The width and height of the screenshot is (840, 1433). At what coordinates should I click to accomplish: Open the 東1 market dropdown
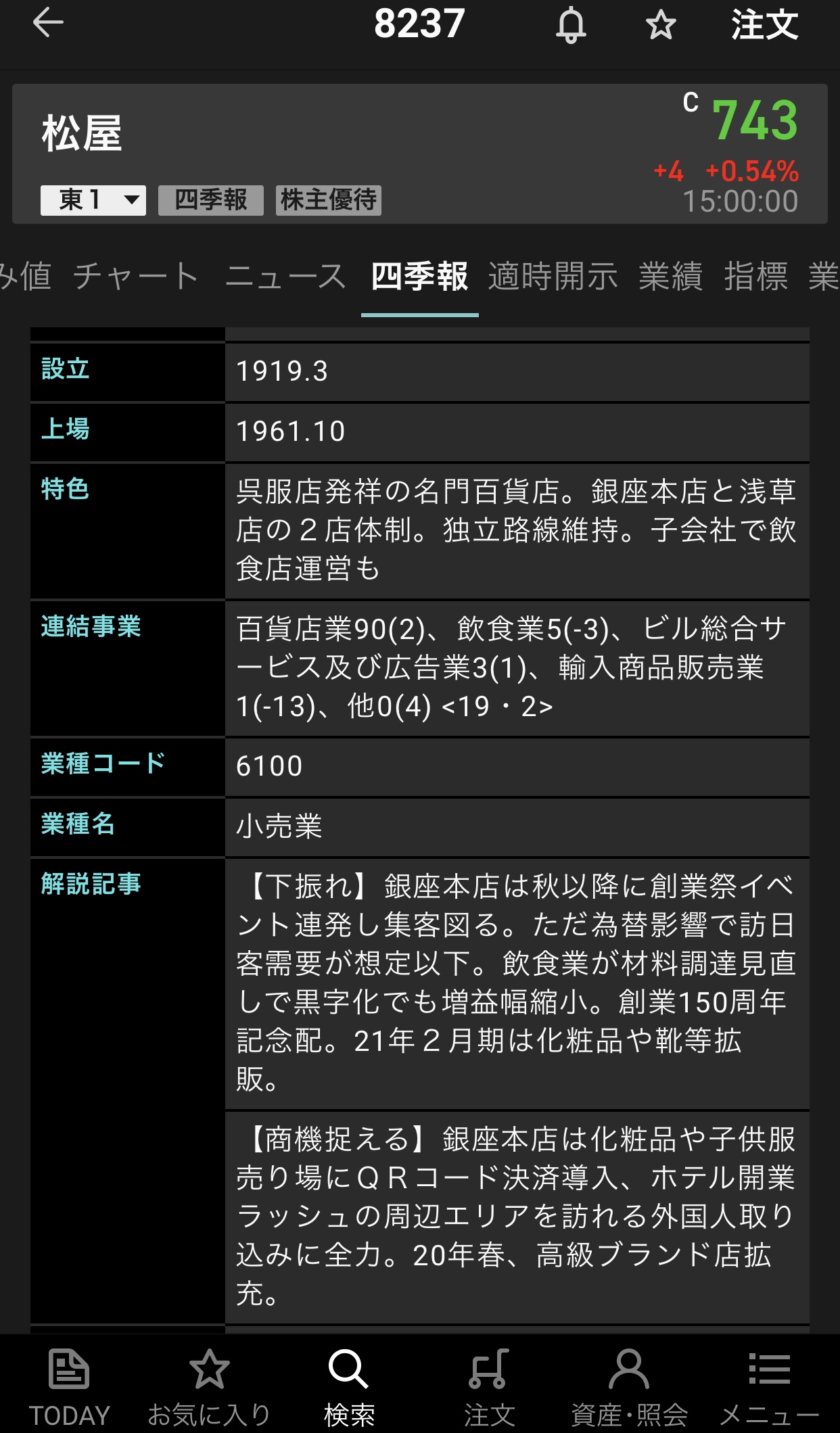click(93, 200)
